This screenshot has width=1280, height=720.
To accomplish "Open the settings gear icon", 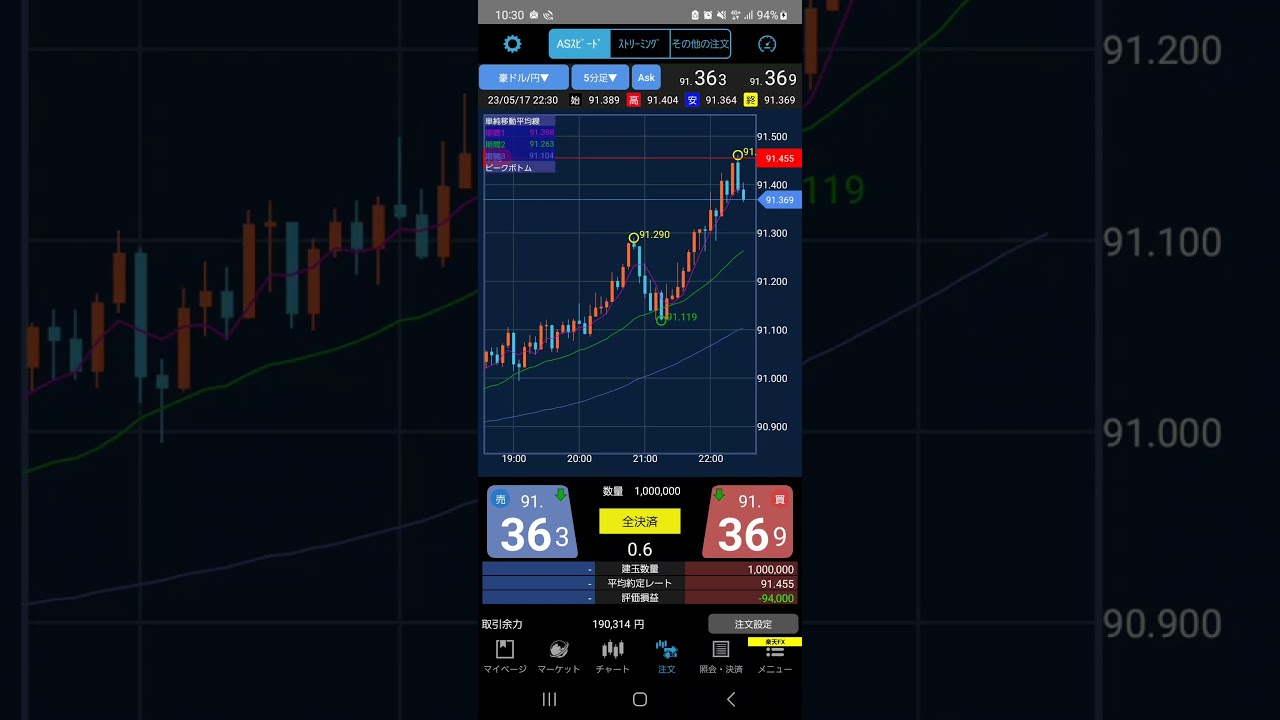I will [512, 44].
